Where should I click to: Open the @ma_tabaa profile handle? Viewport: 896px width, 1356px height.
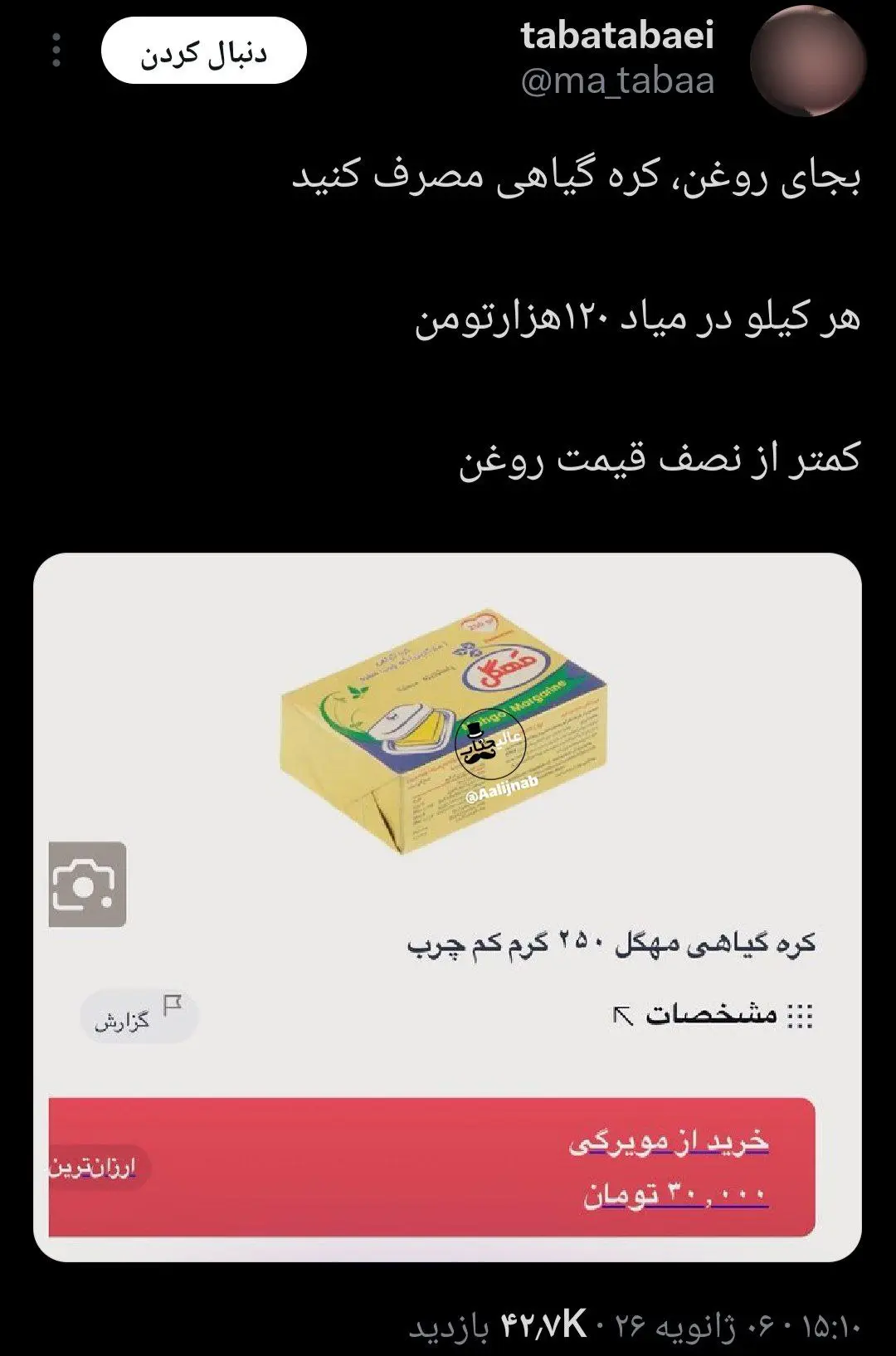pos(617,82)
